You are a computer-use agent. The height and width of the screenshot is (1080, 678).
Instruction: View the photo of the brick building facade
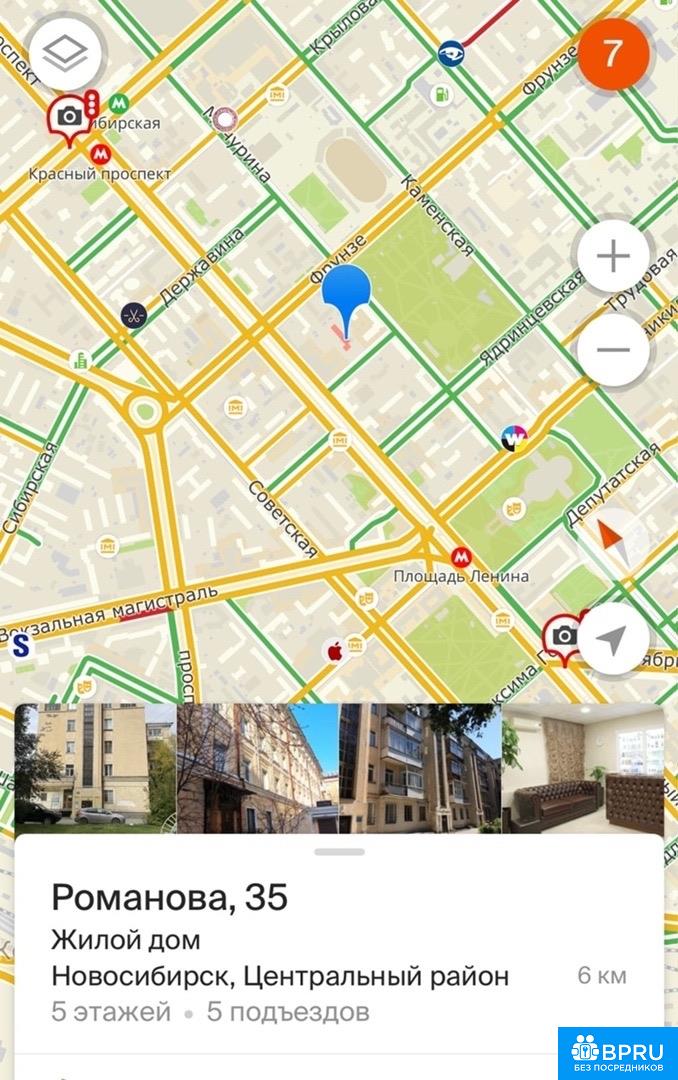(x=258, y=768)
